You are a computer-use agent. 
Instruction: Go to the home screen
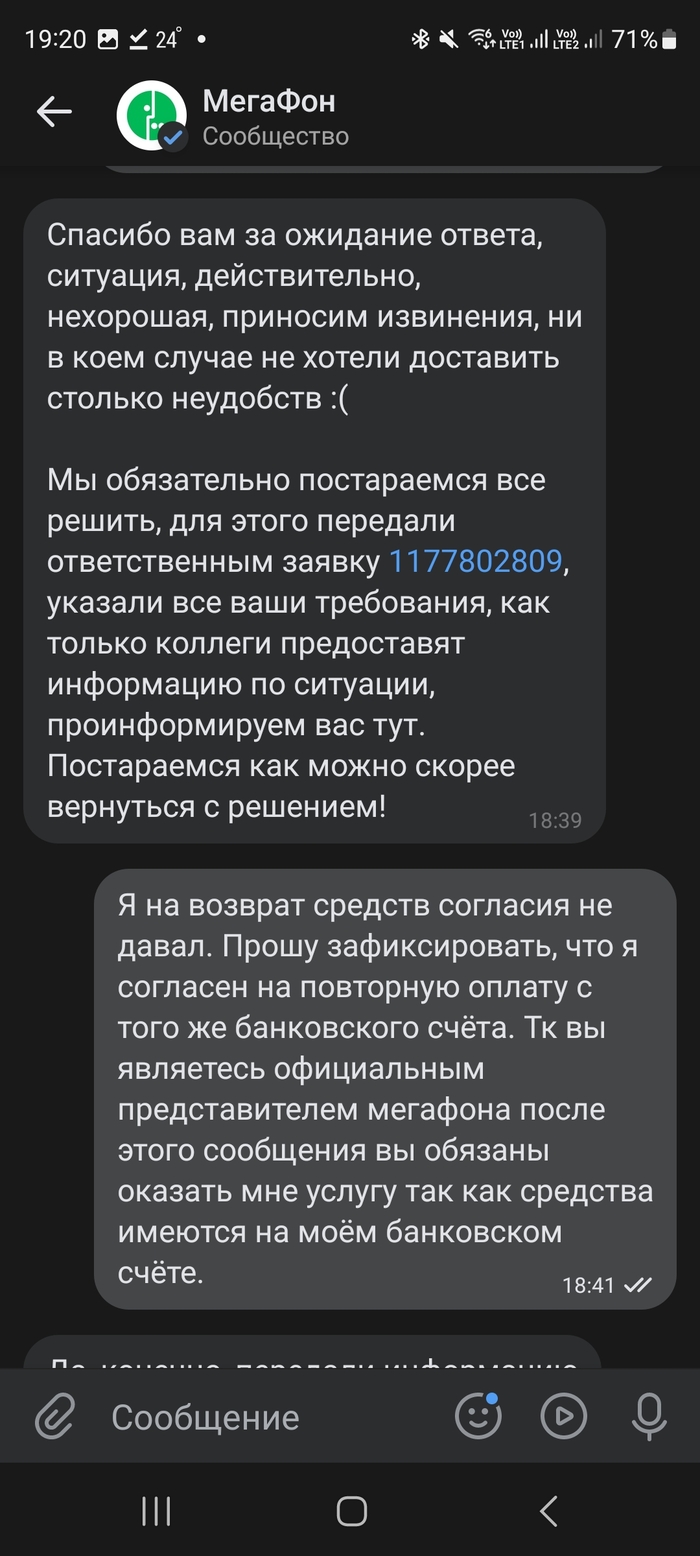pos(351,1511)
